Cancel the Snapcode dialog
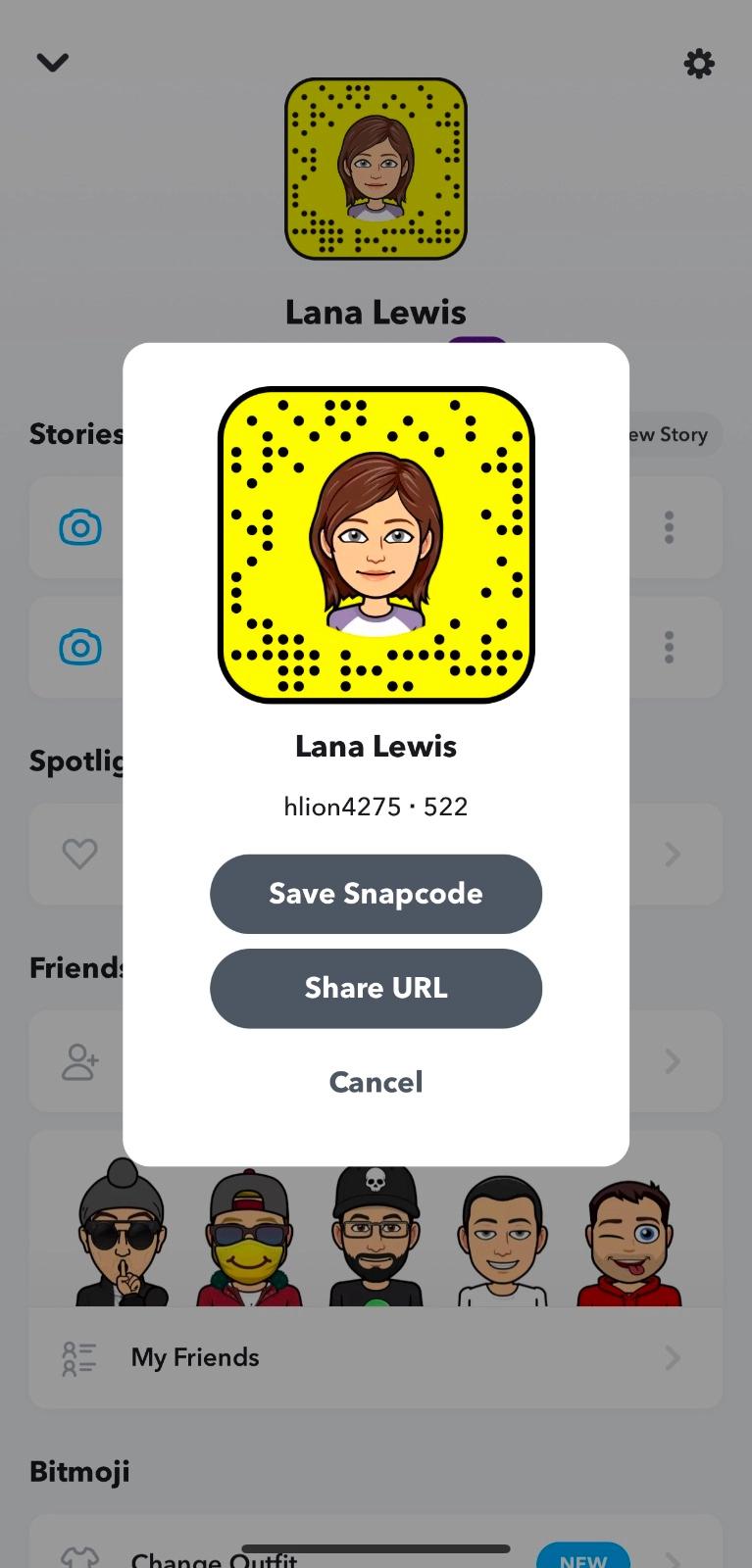The width and height of the screenshot is (752, 1568). coord(376,1082)
